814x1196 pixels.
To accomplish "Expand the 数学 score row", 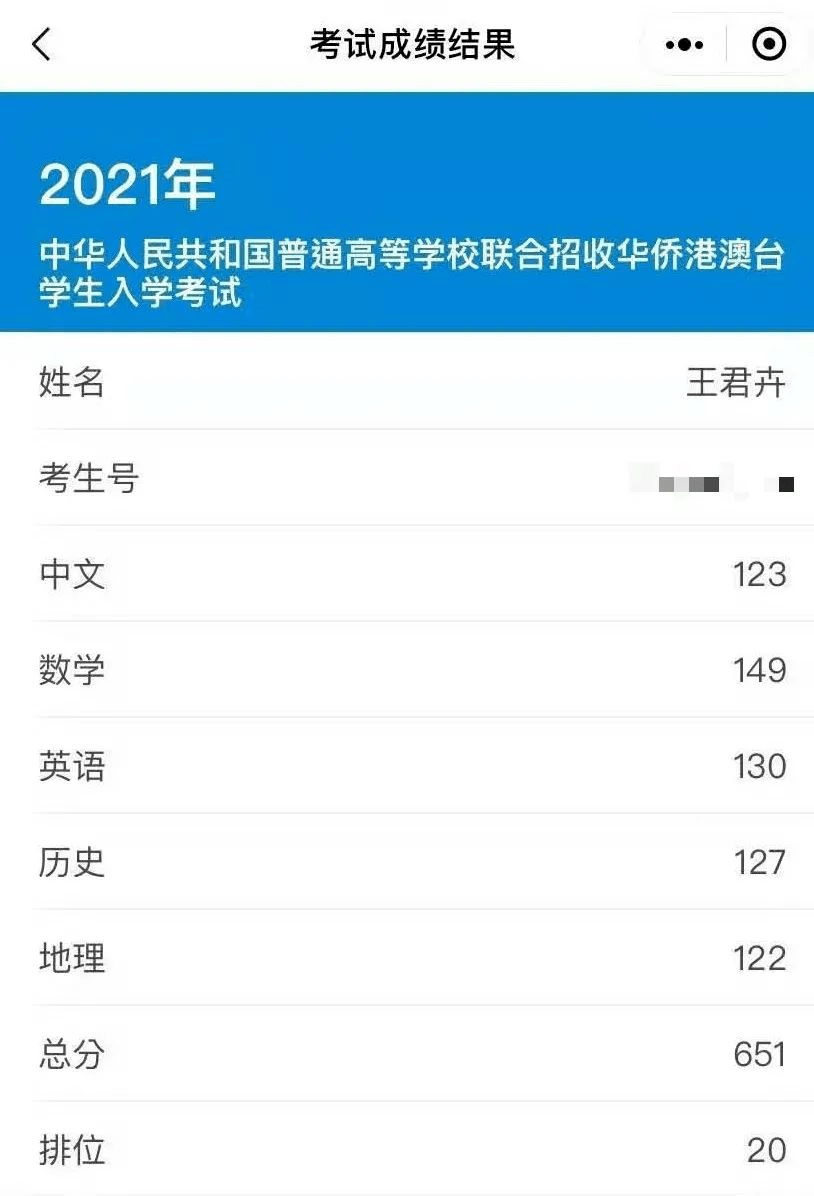I will tap(400, 671).
